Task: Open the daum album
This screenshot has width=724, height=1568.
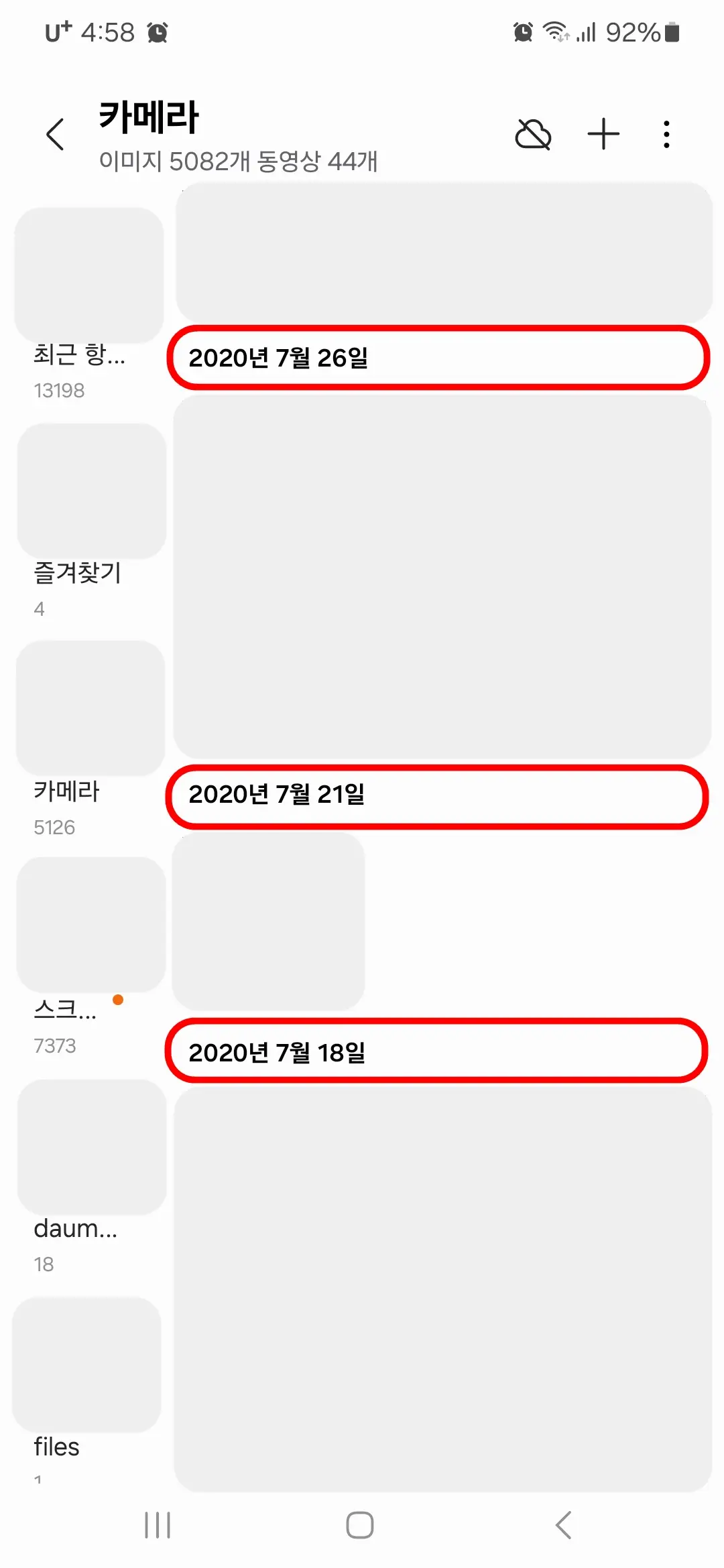Action: pos(90,1147)
